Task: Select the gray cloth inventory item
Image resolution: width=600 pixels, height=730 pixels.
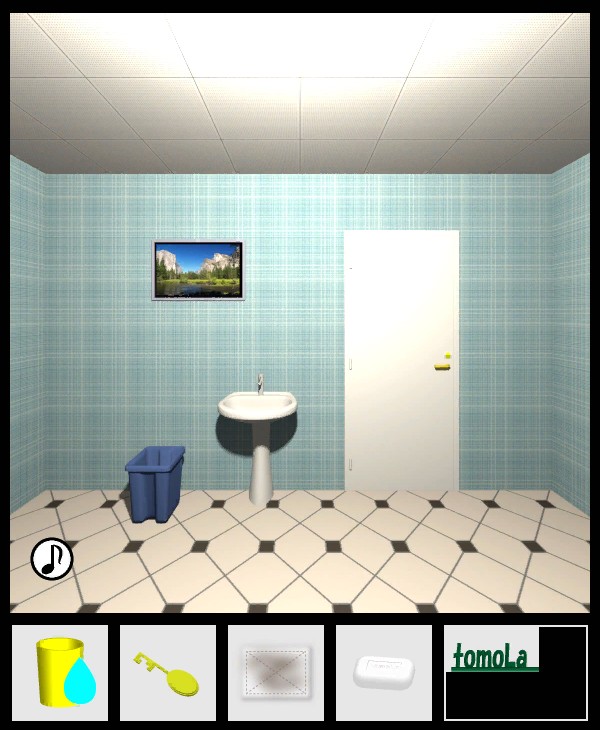Action: (276, 672)
